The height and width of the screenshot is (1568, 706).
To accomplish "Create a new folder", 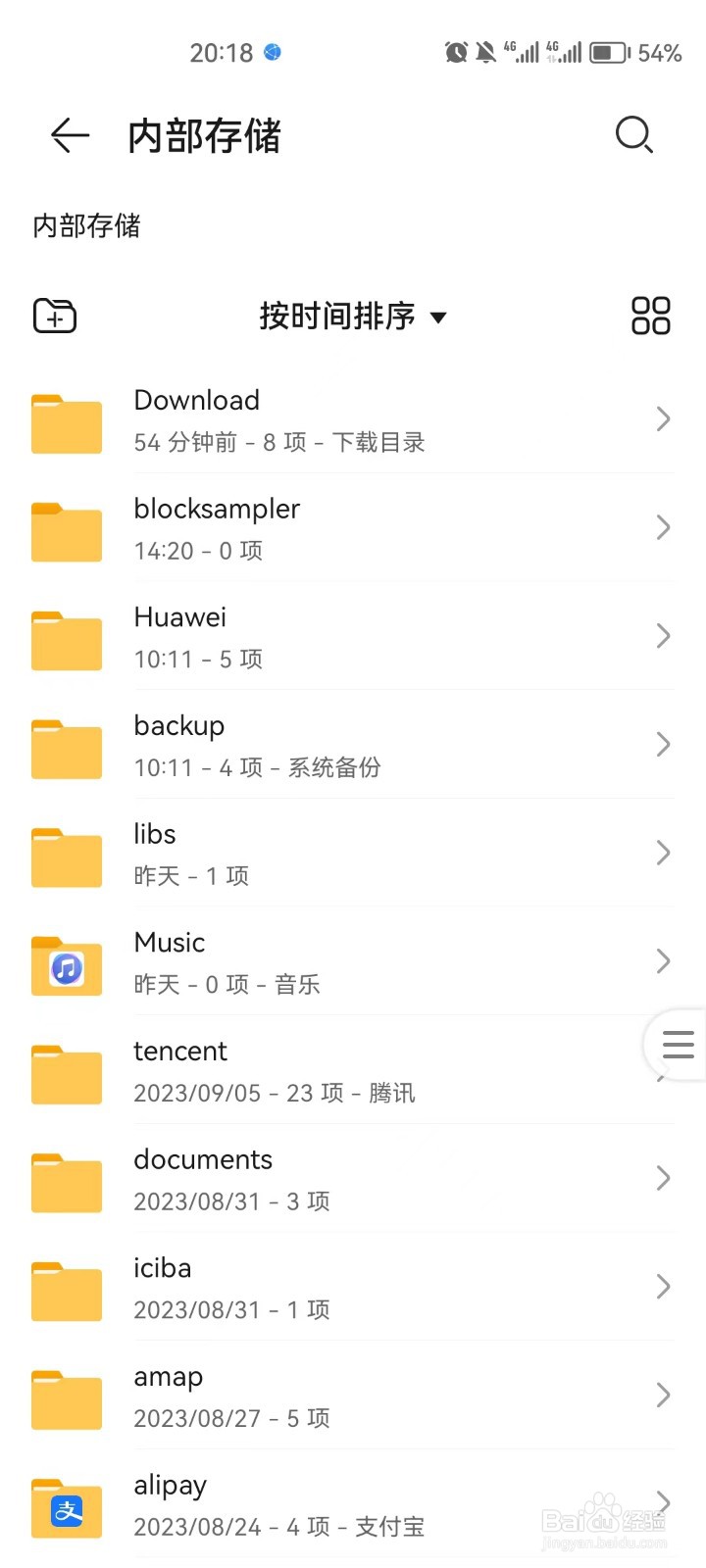I will click(x=55, y=316).
